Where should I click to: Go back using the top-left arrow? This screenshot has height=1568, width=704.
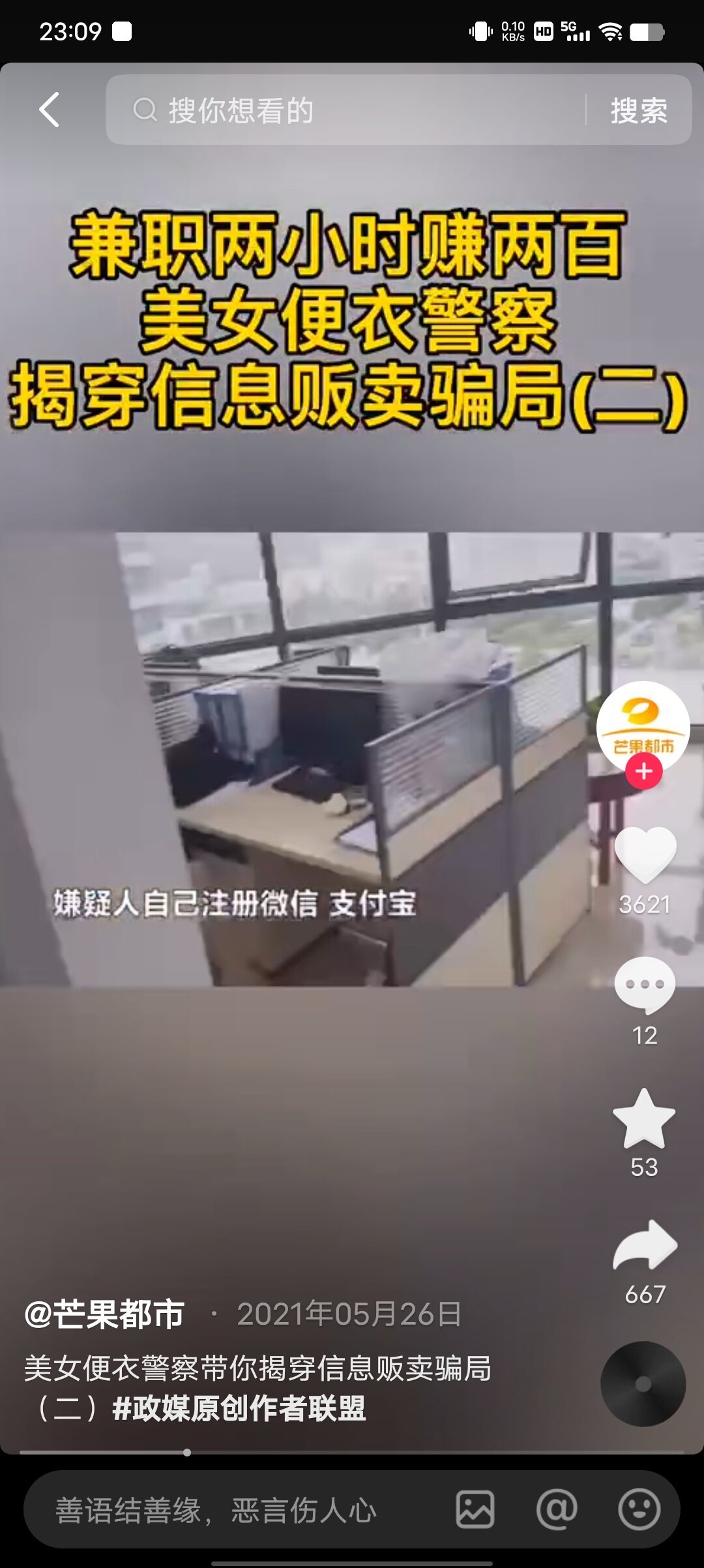[x=50, y=110]
